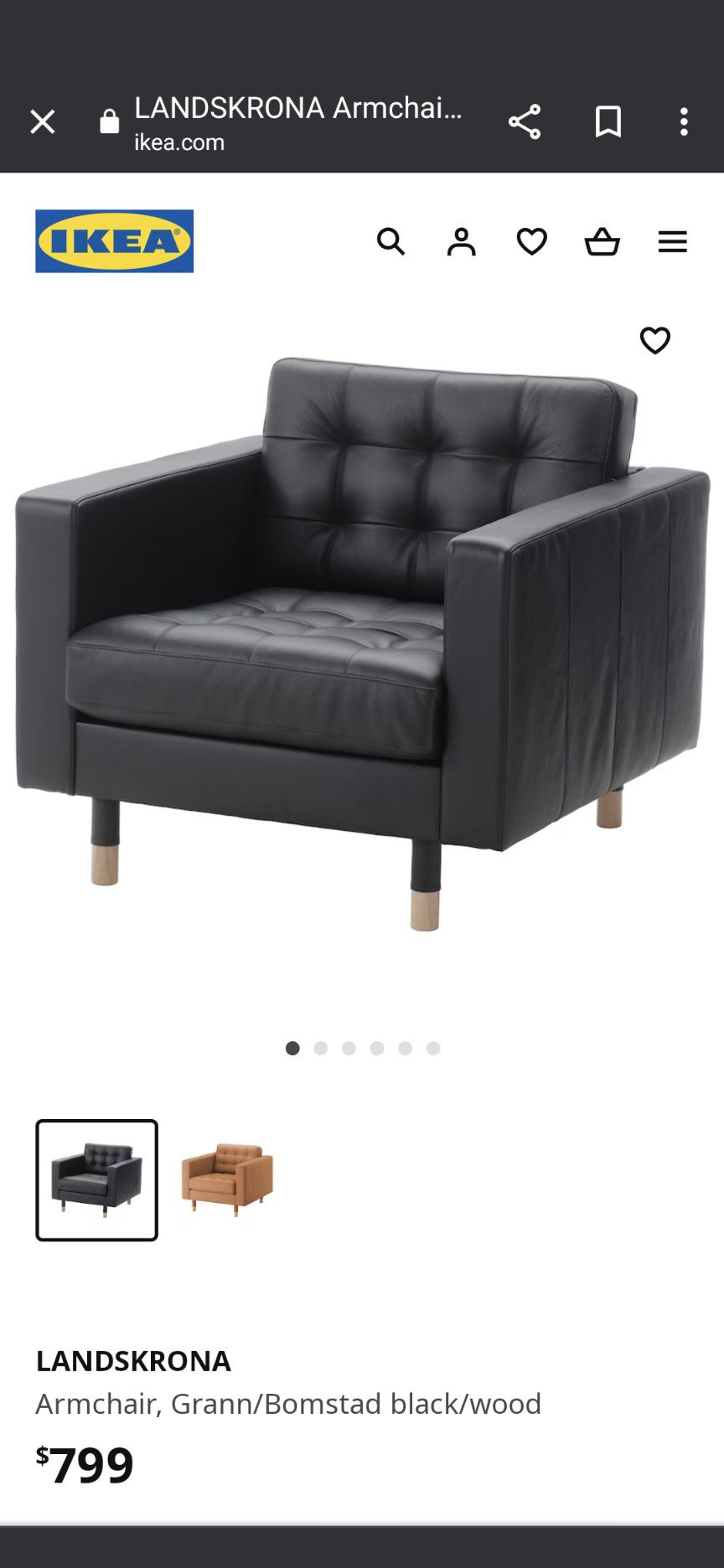Open the IKEA hamburger menu
This screenshot has width=724, height=1568.
(x=672, y=242)
